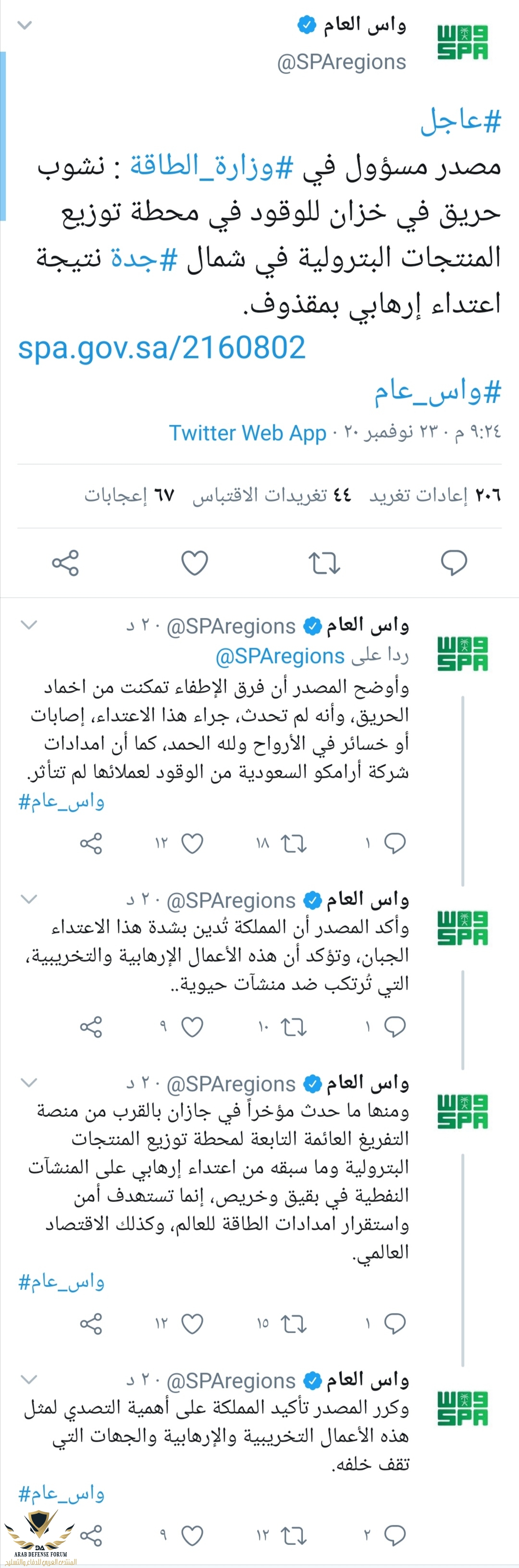Open chevron menu on the وأكد المصدر reply
Screen dimensions: 519x1568
[29, 899]
